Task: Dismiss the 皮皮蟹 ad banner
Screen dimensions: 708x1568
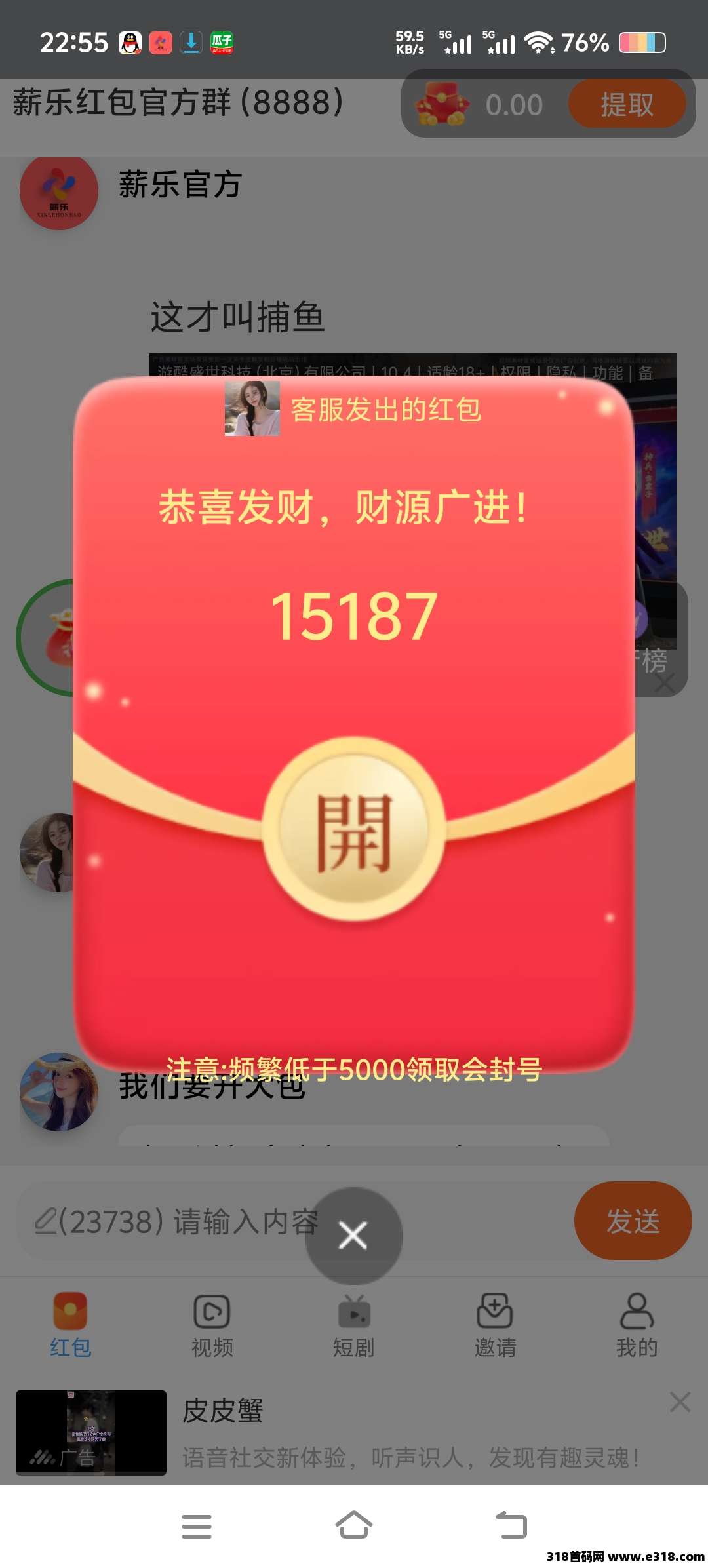Action: [680, 1402]
